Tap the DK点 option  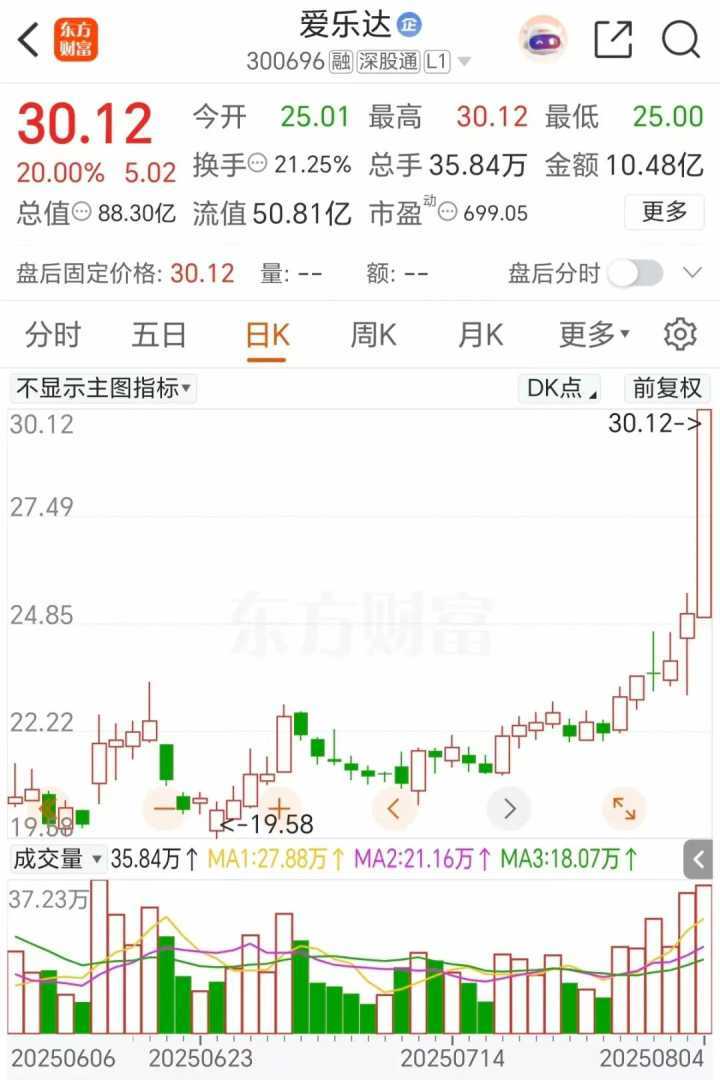tap(562, 388)
